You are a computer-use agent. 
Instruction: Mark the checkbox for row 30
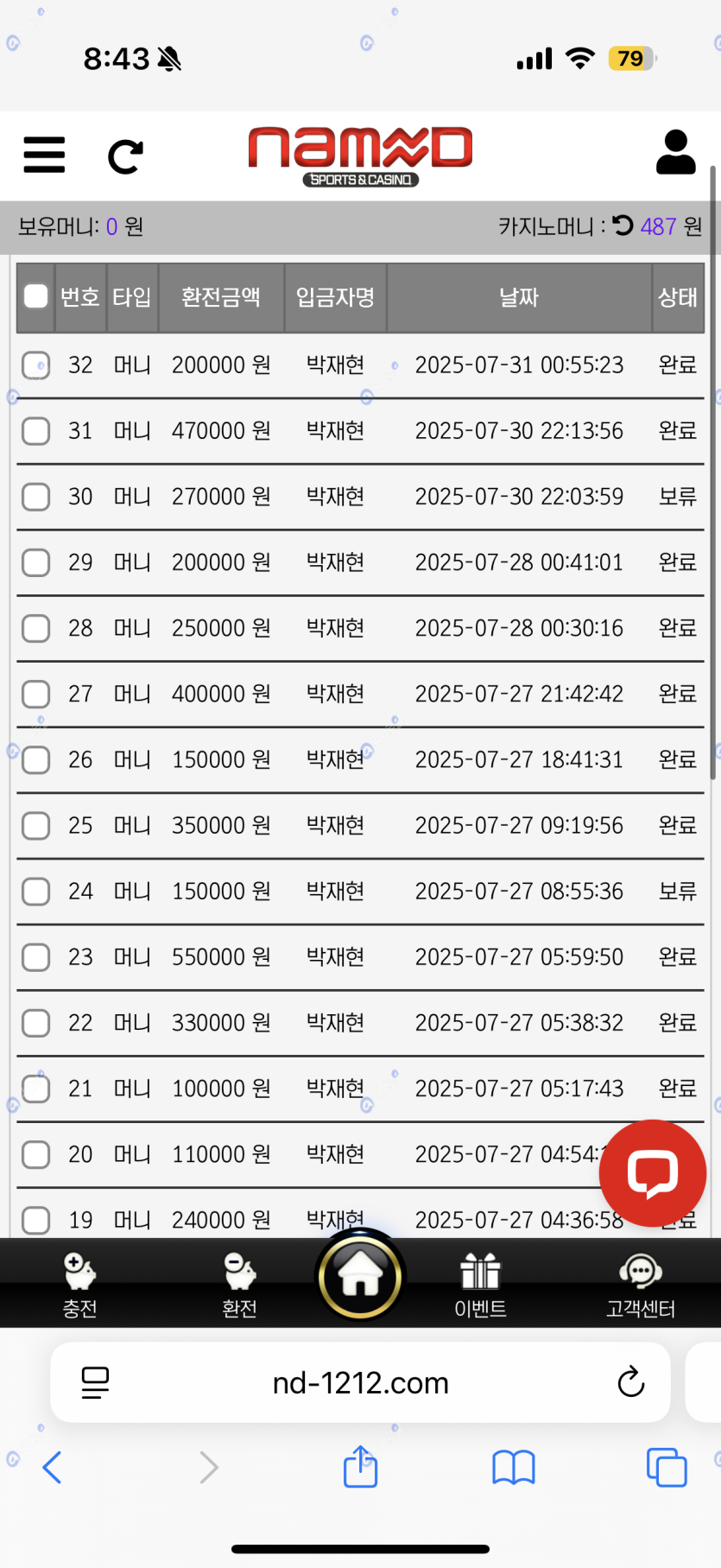[36, 497]
